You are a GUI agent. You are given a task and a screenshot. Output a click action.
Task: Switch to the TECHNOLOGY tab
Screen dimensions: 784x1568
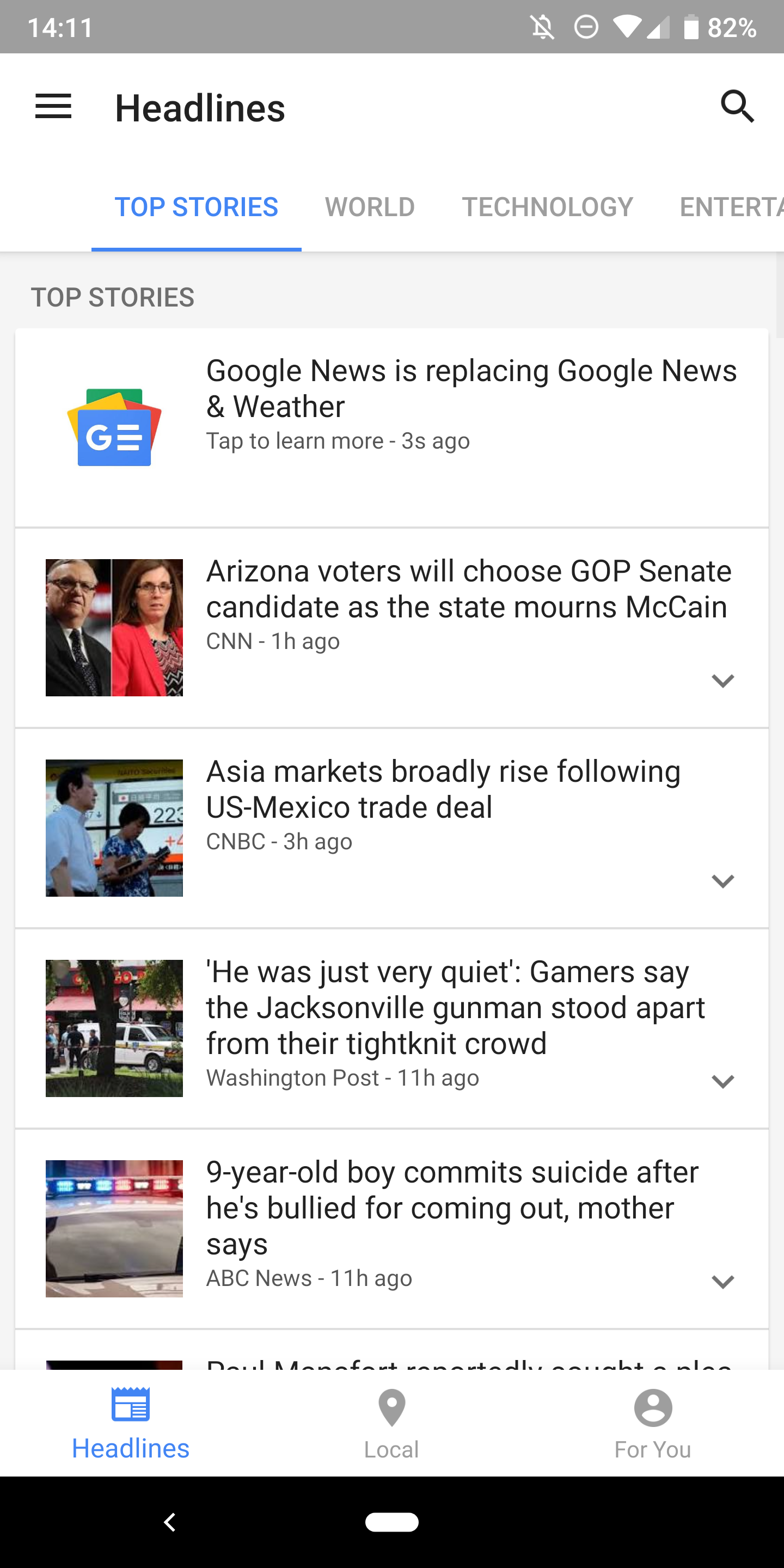click(547, 207)
